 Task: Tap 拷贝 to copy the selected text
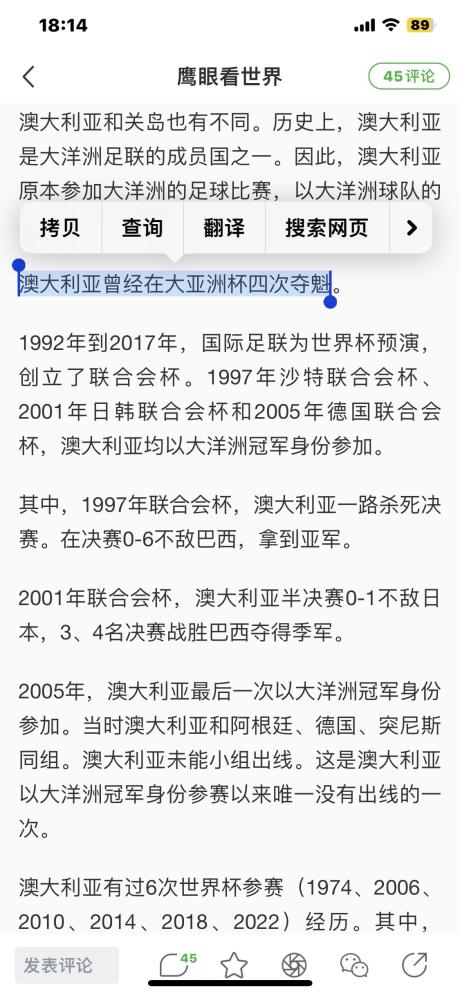point(60,227)
